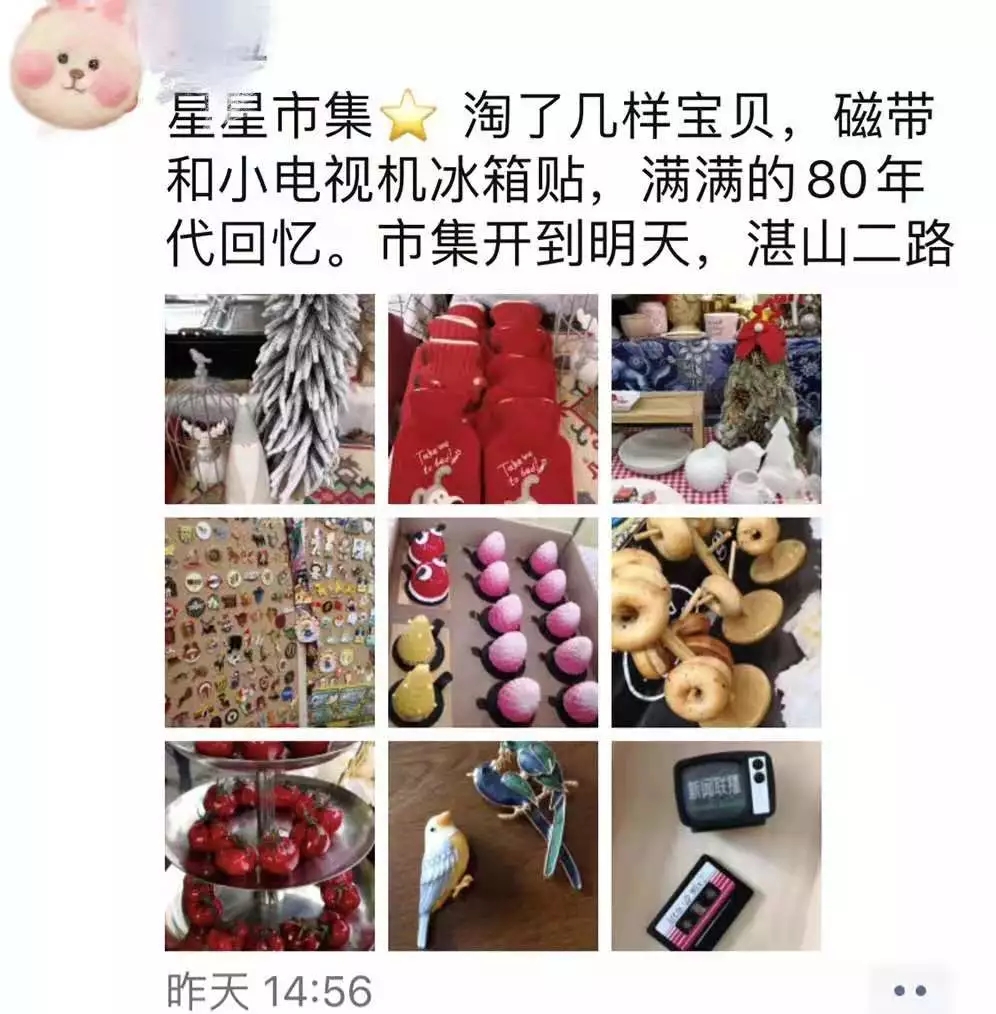Open the like and comment menu
The height and width of the screenshot is (1014, 996).
pos(908,990)
